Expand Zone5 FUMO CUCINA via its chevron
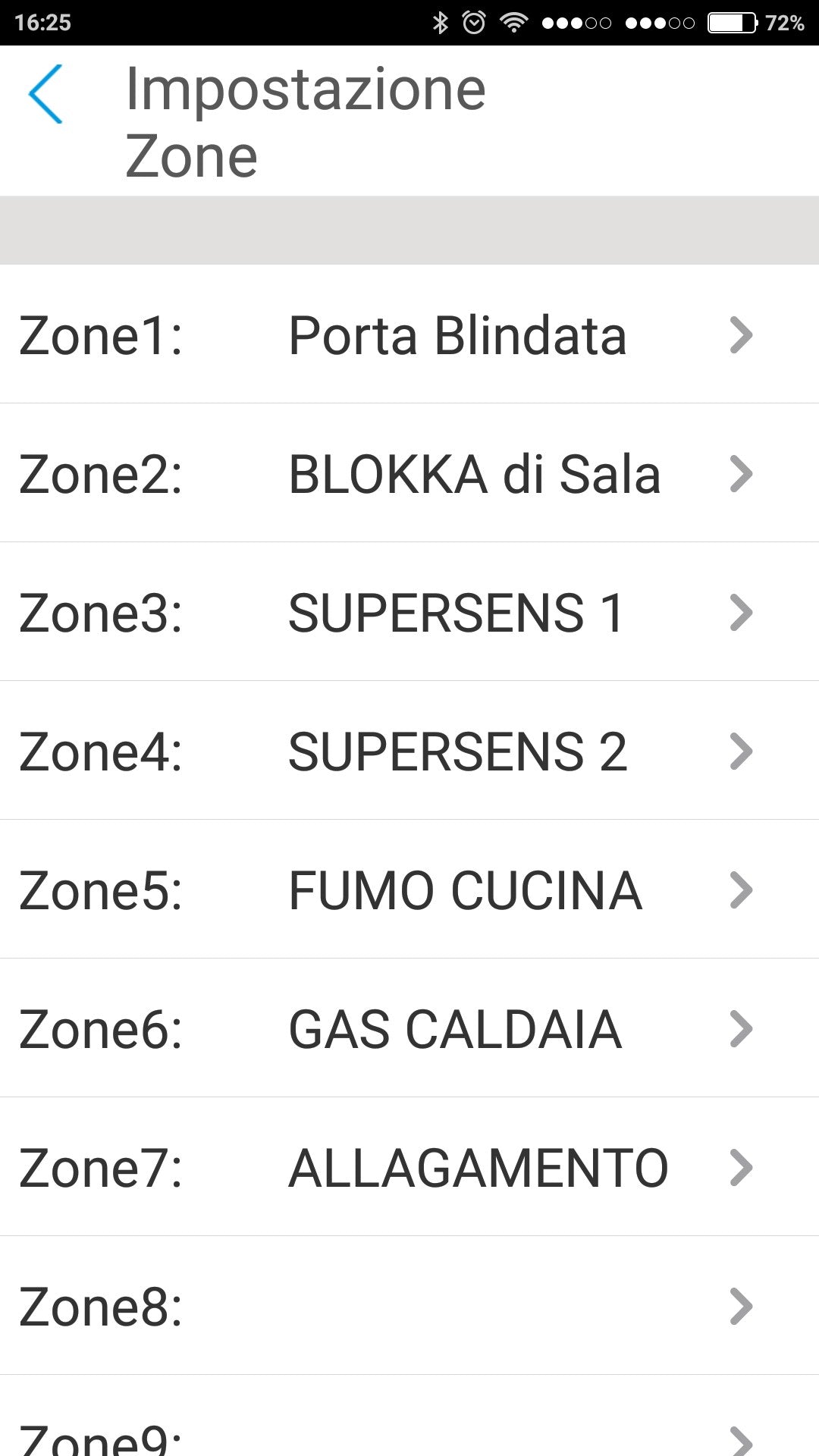The image size is (819, 1456). (x=741, y=890)
